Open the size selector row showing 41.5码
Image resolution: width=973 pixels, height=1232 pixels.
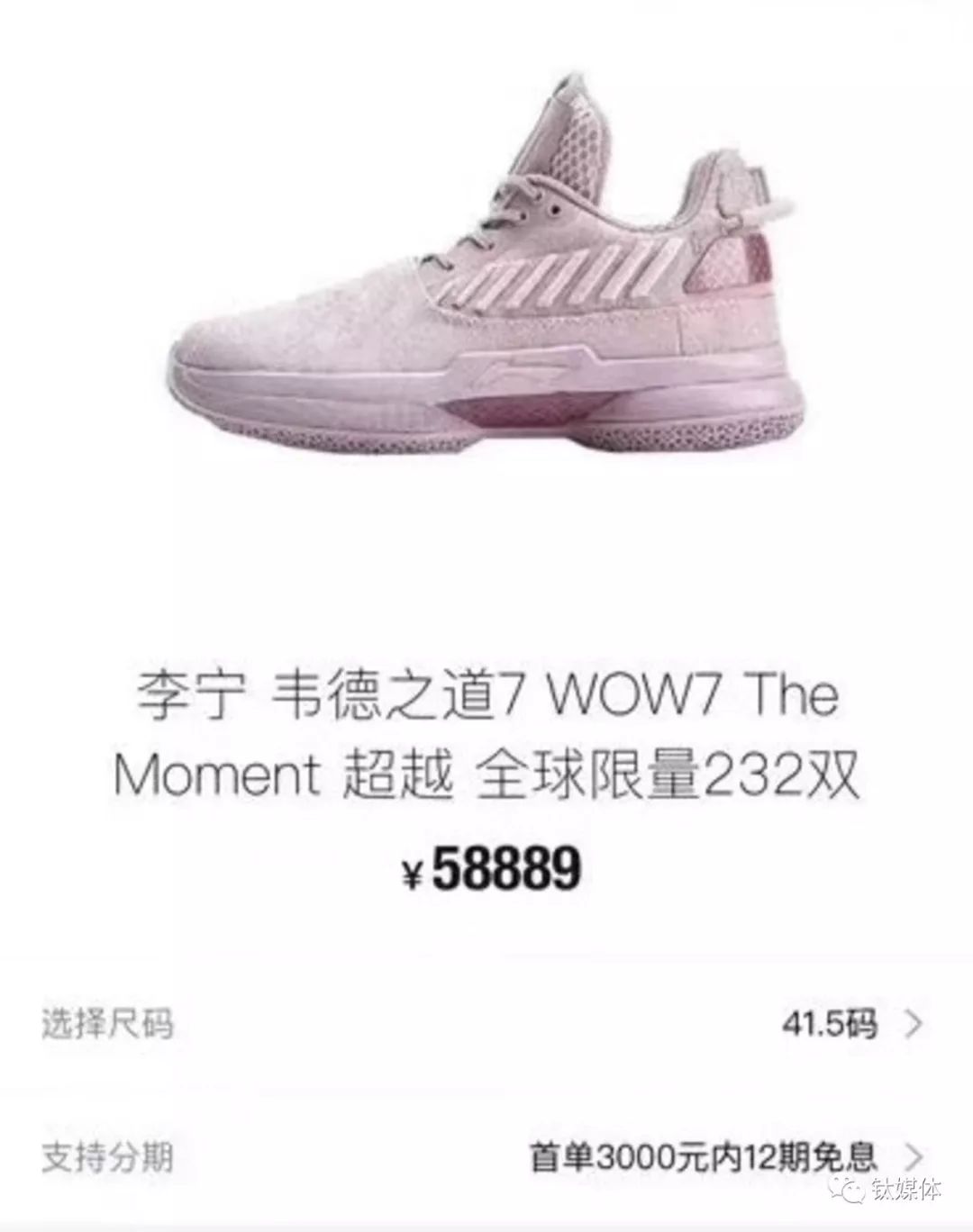486,1024
